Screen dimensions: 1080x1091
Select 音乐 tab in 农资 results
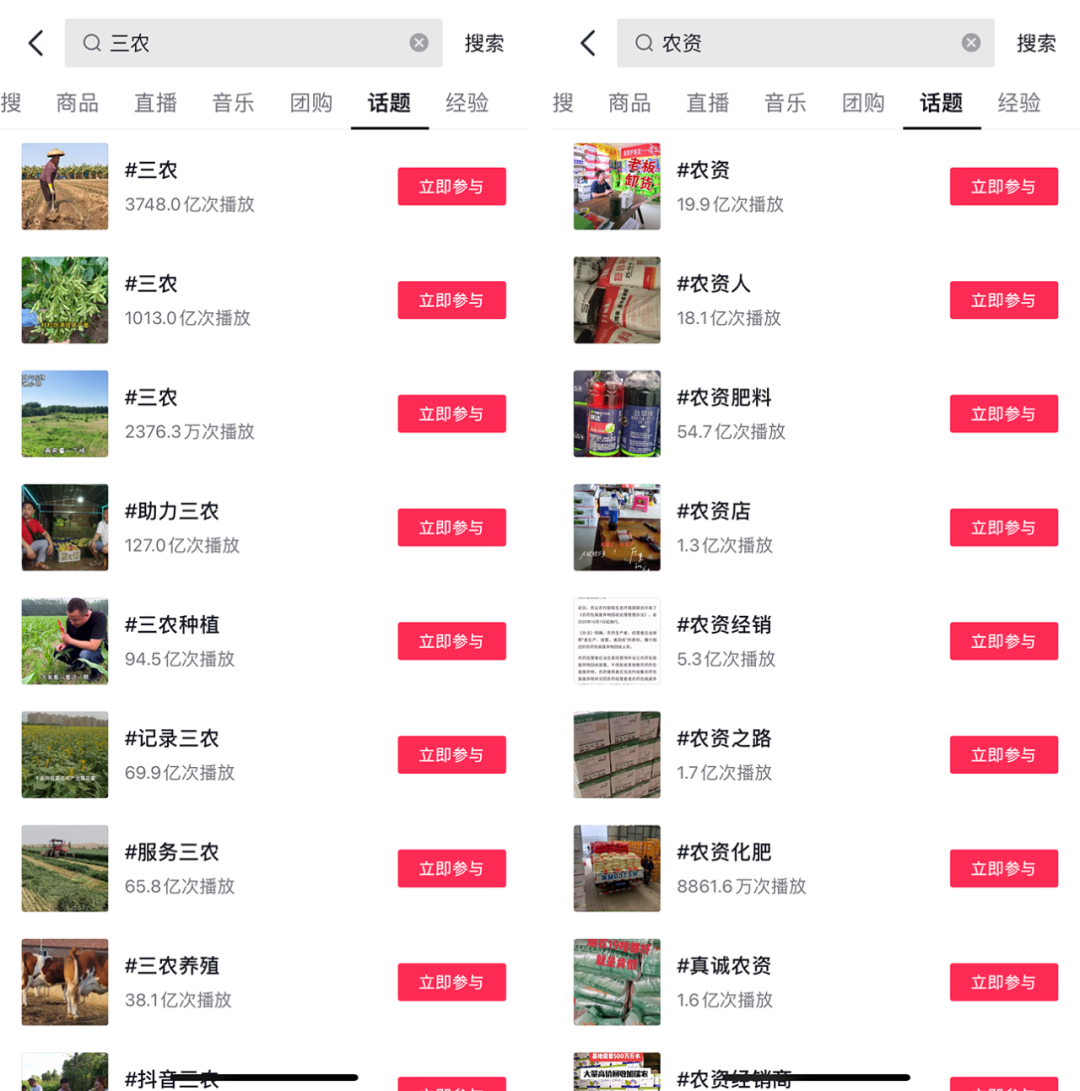point(785,103)
